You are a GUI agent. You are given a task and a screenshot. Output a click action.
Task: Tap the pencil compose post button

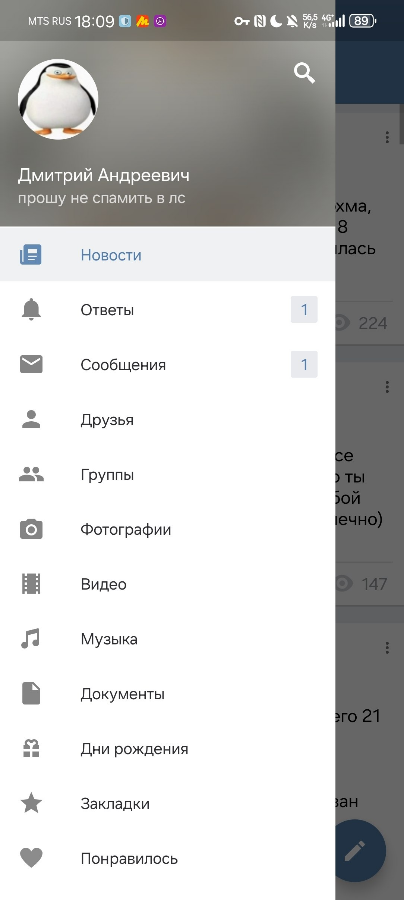355,850
